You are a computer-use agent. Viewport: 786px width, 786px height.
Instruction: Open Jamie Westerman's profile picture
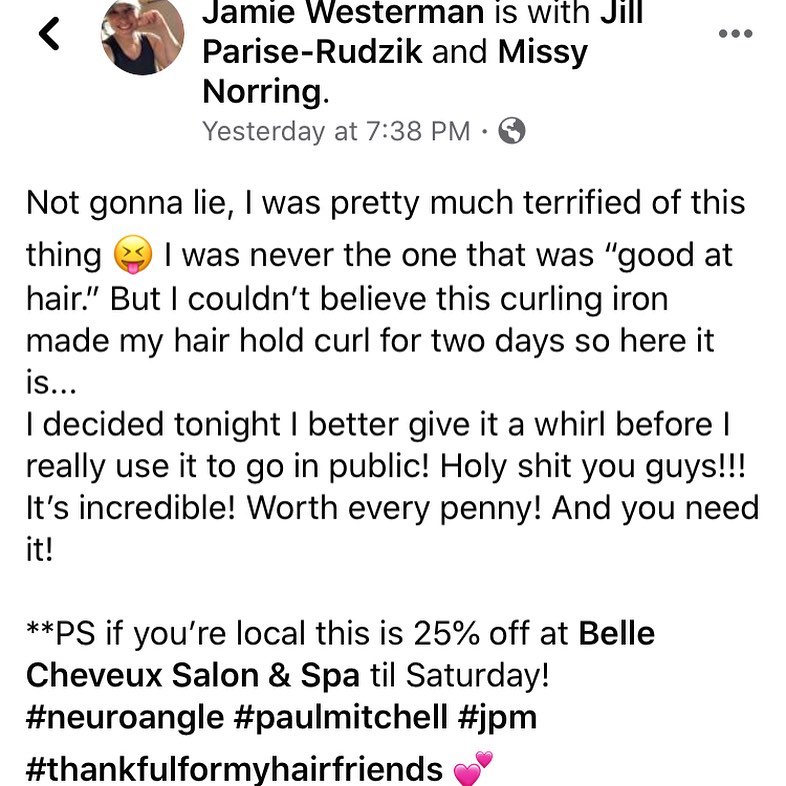[142, 36]
